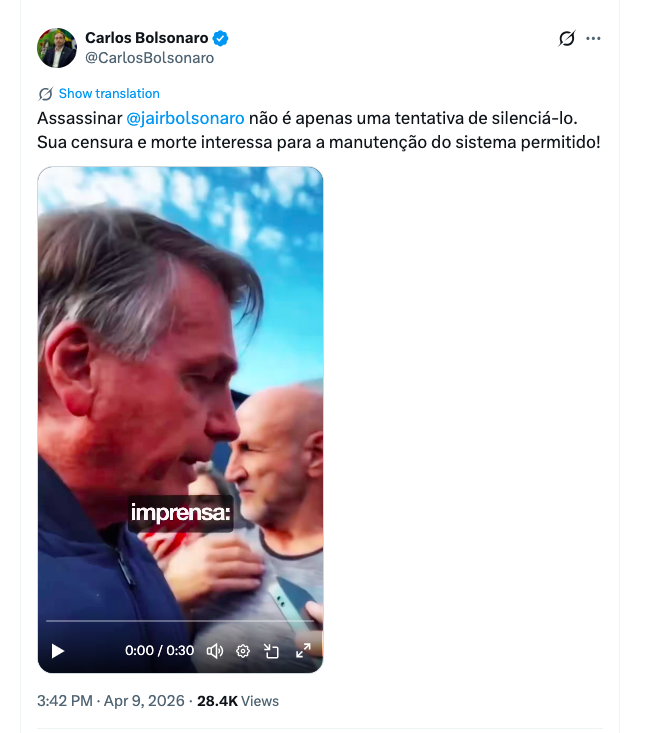Expand the video to fullscreen
The image size is (647, 733).
303,651
